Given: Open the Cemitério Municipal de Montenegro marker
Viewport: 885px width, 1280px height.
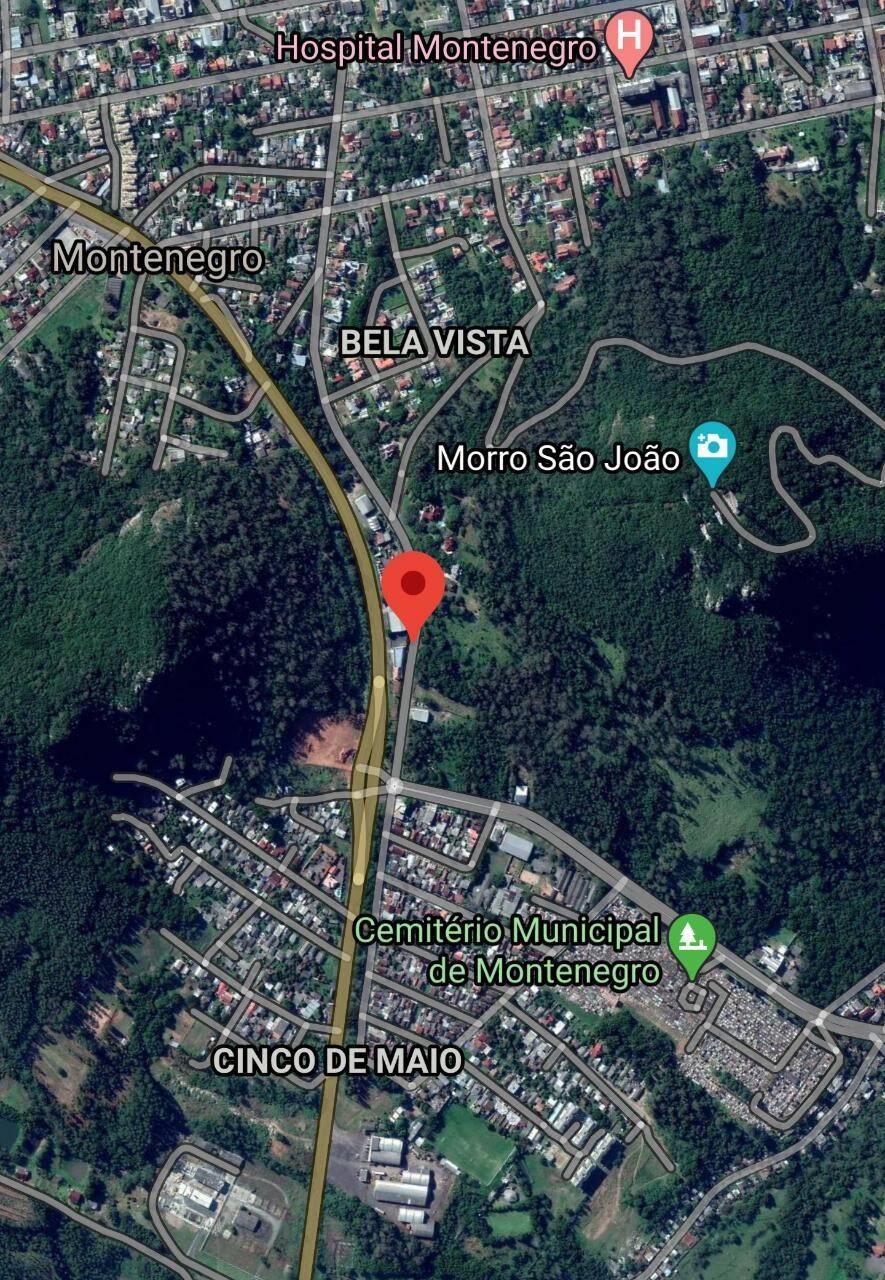Looking at the screenshot, I should point(692,940).
